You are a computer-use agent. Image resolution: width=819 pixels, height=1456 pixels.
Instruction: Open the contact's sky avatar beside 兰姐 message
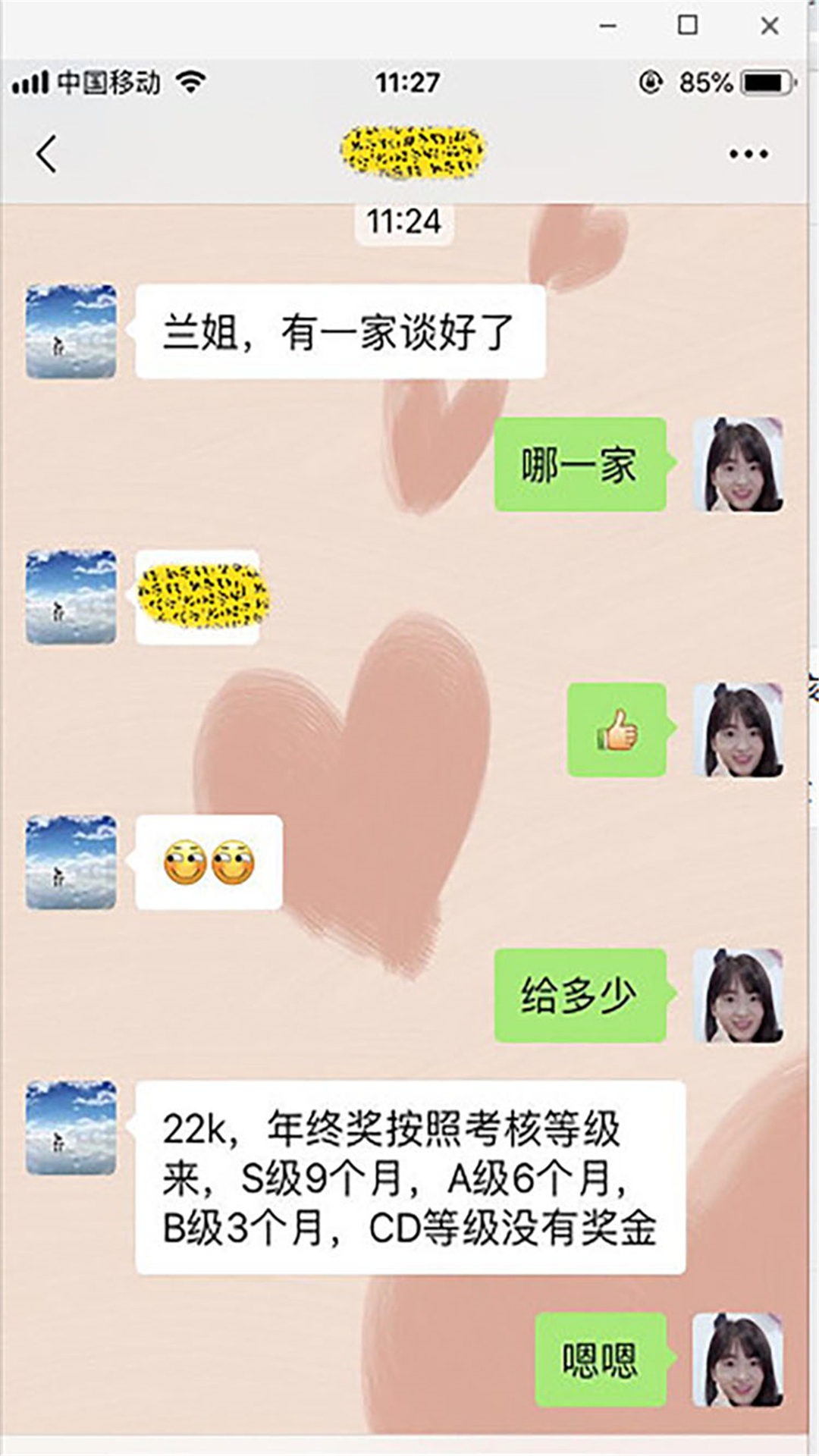coord(71,331)
